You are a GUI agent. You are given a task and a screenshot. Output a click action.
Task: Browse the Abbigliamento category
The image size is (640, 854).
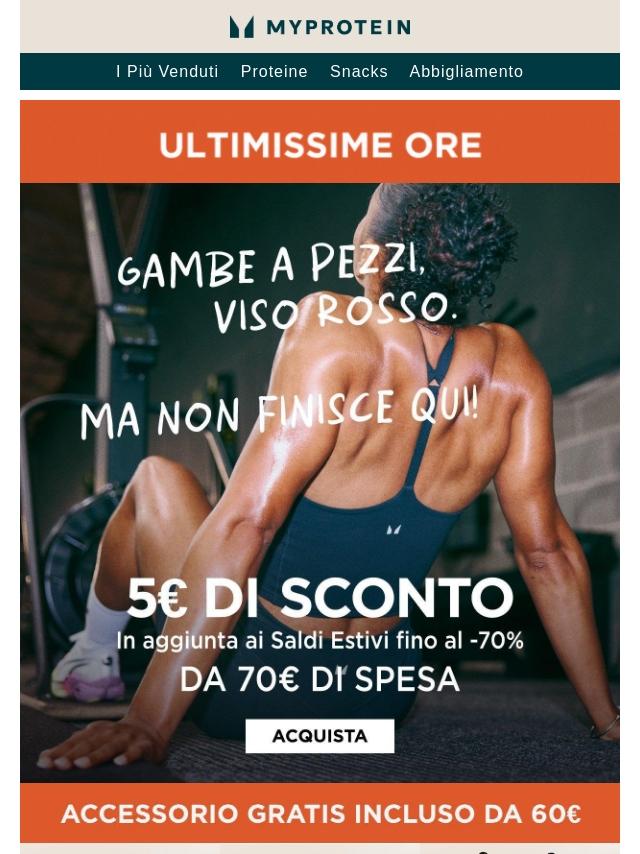466,72
